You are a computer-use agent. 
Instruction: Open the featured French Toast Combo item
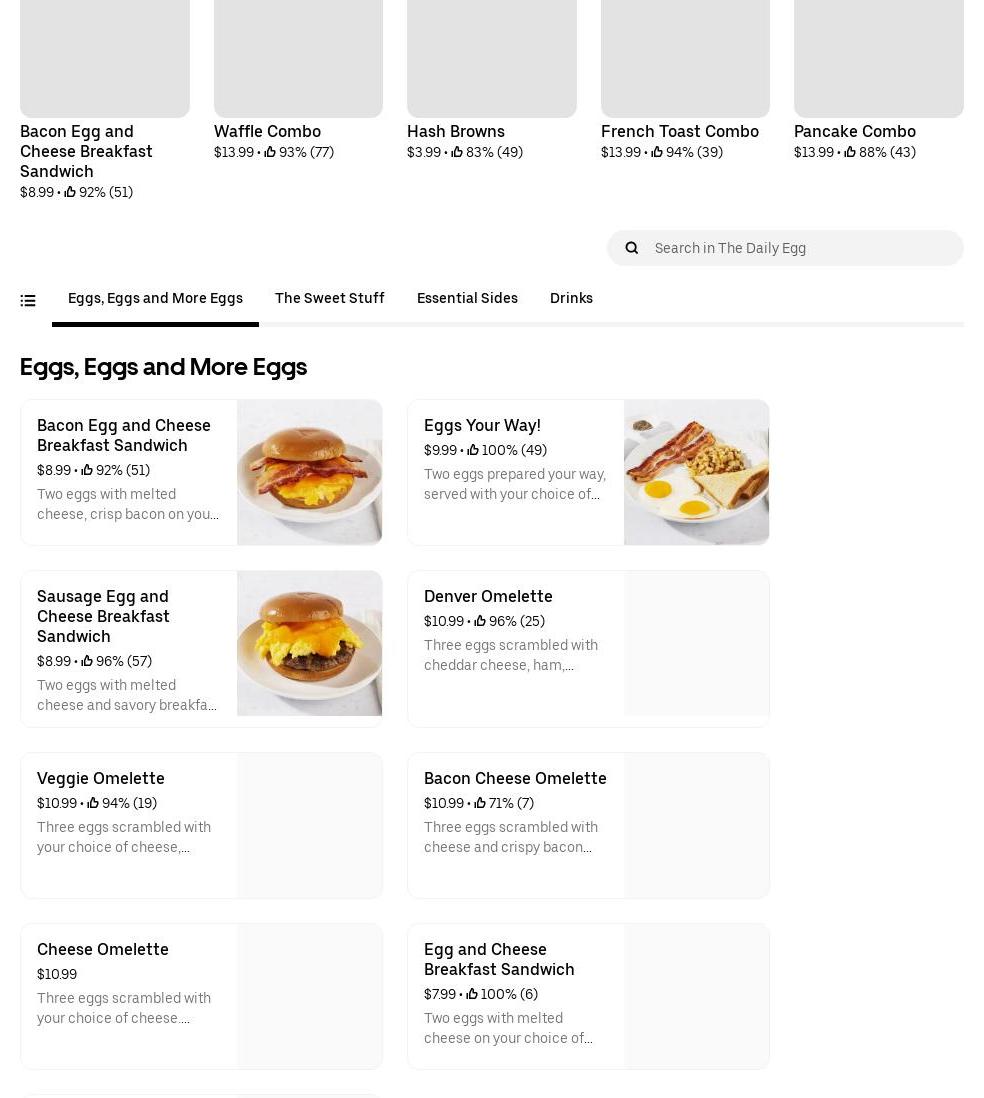(685, 80)
